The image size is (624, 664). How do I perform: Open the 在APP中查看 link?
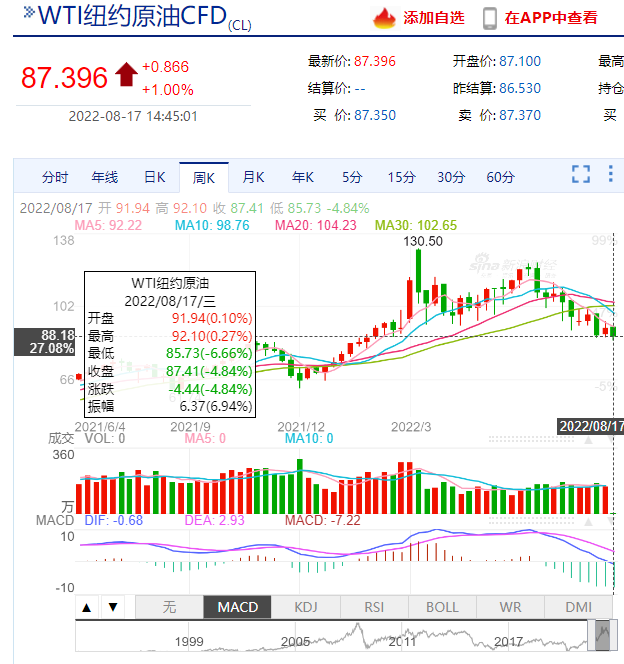(540, 18)
